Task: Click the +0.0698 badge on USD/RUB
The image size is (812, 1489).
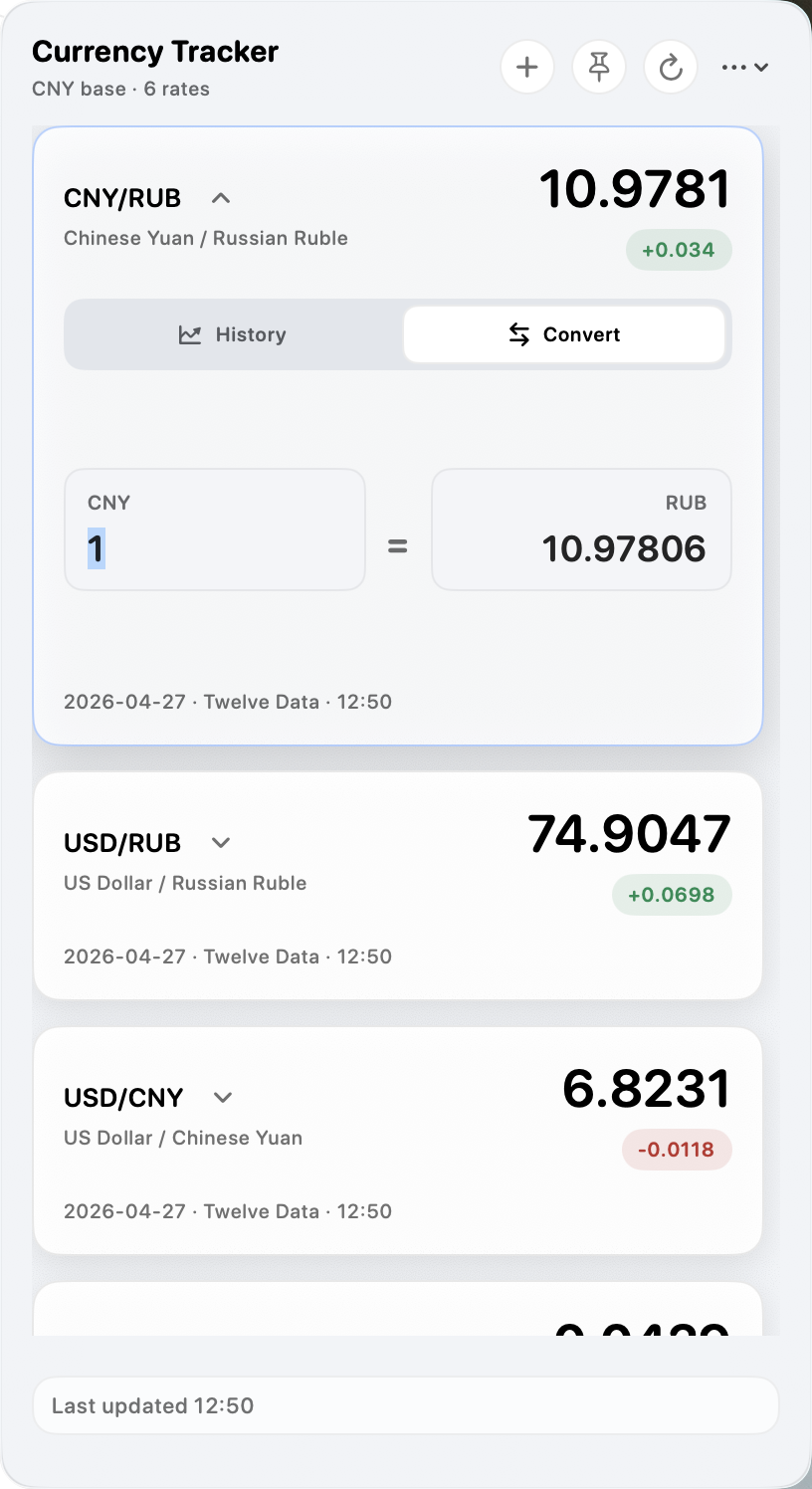Action: click(x=672, y=895)
